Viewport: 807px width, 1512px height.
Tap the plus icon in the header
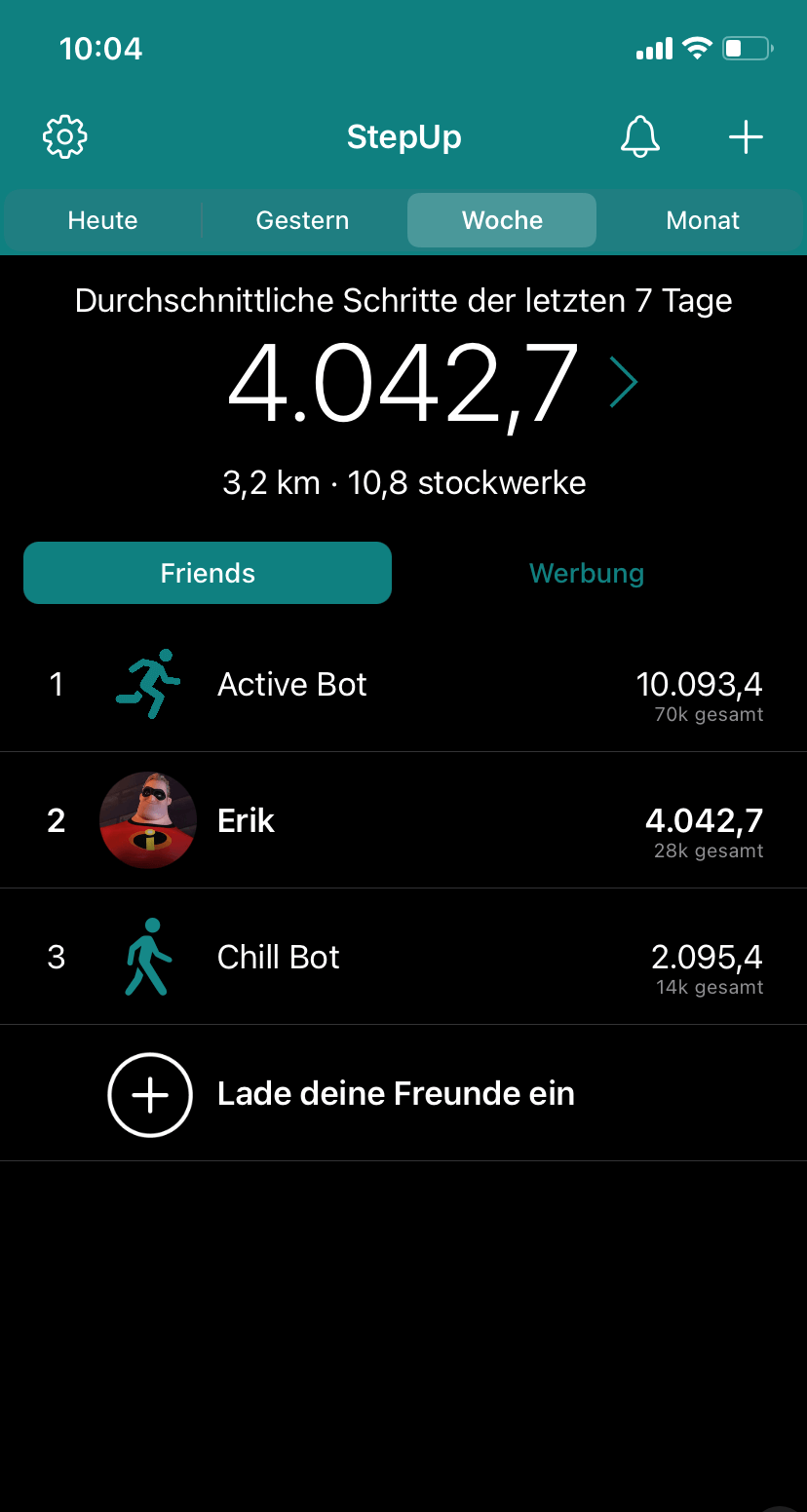tap(746, 137)
